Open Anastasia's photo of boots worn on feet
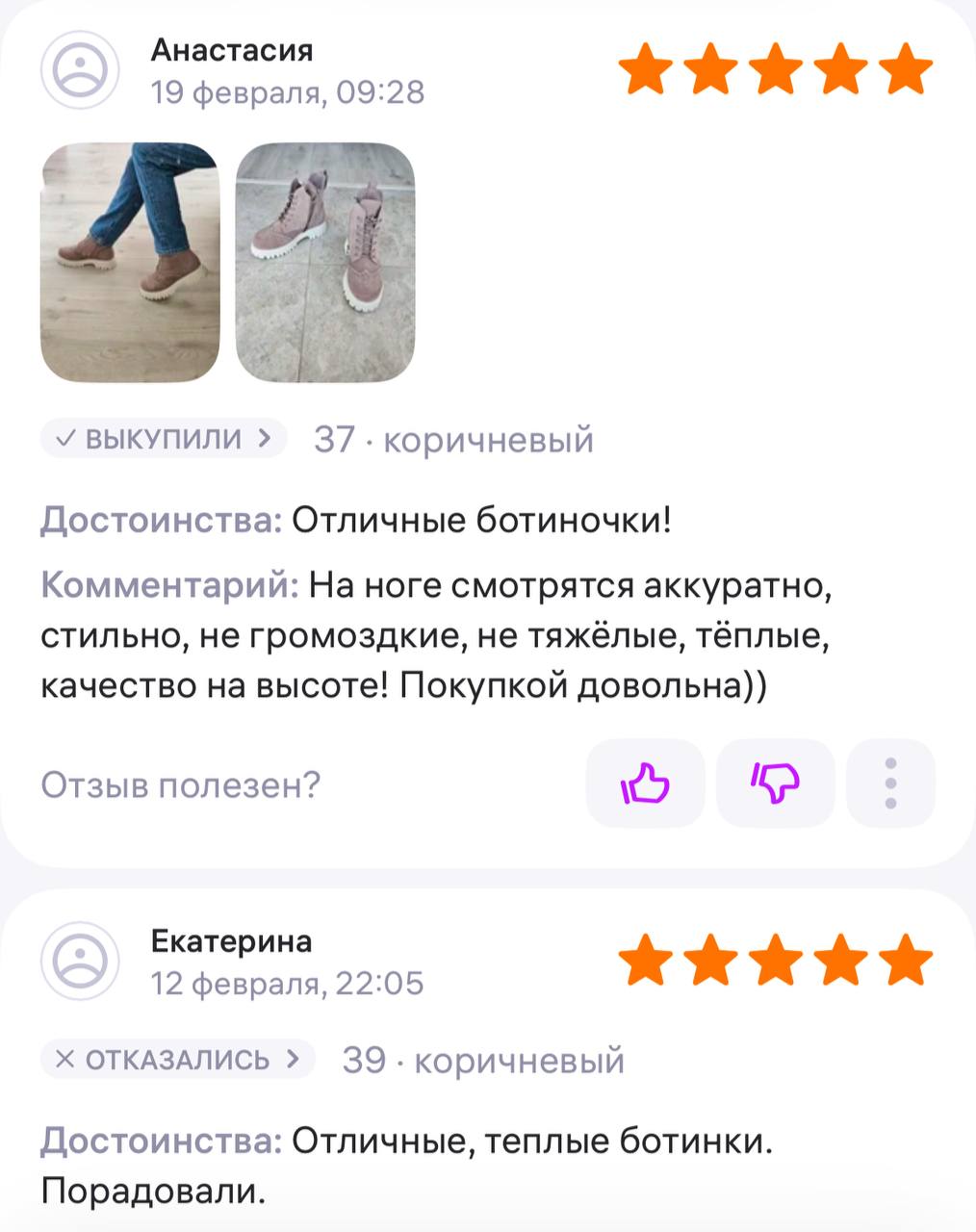The image size is (976, 1232). pyautogui.click(x=130, y=262)
